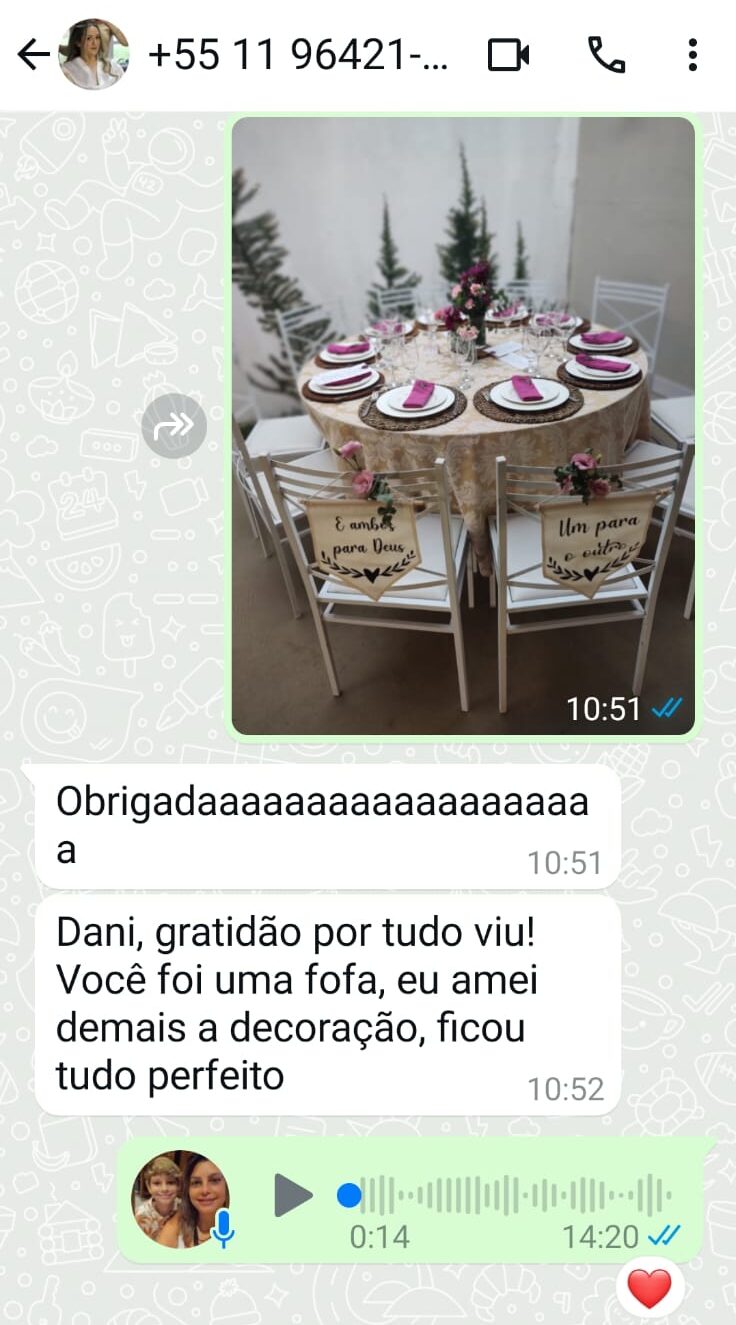This screenshot has width=736, height=1325.
Task: Open the table decoration photo
Action: 463,425
